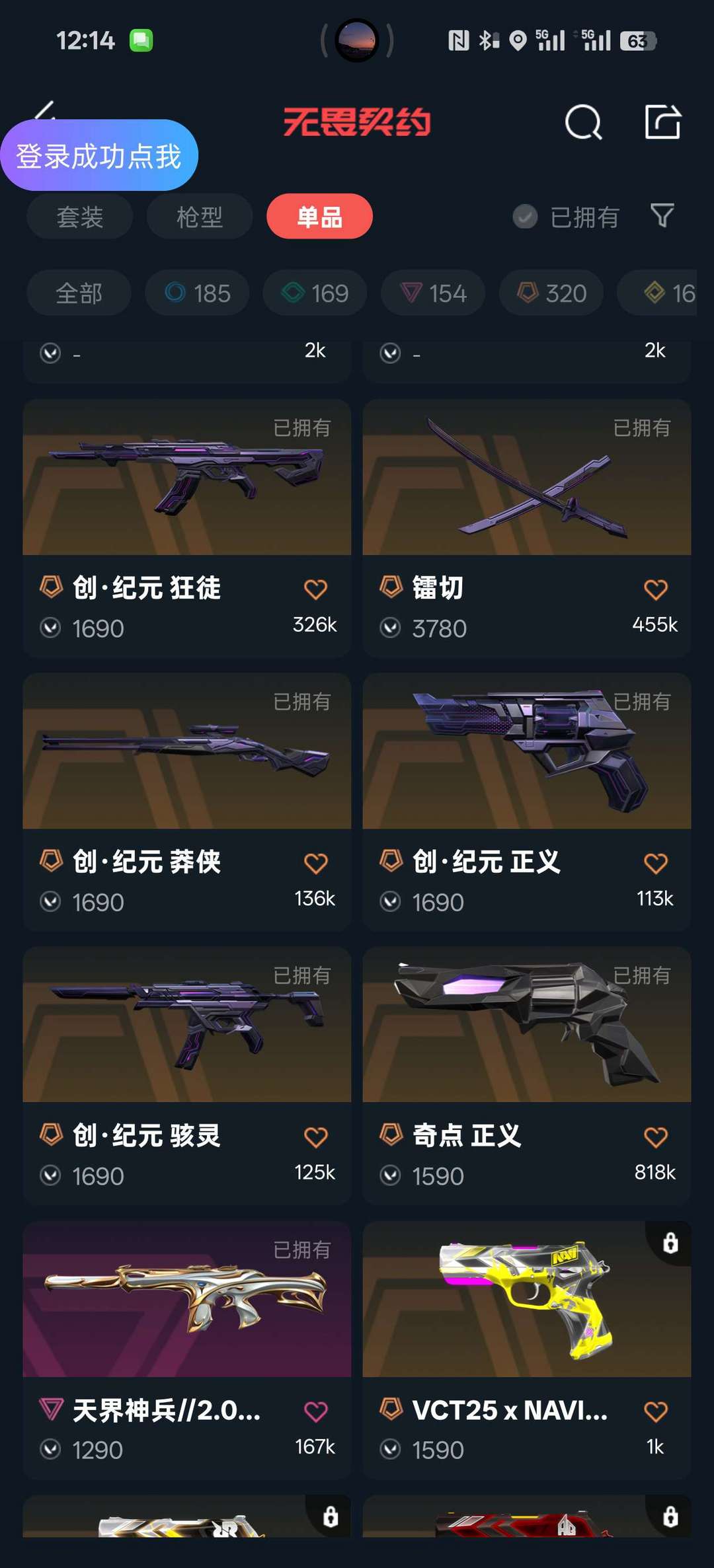Image resolution: width=714 pixels, height=1568 pixels.
Task: Filter by the 154 tier chip
Action: click(x=434, y=293)
